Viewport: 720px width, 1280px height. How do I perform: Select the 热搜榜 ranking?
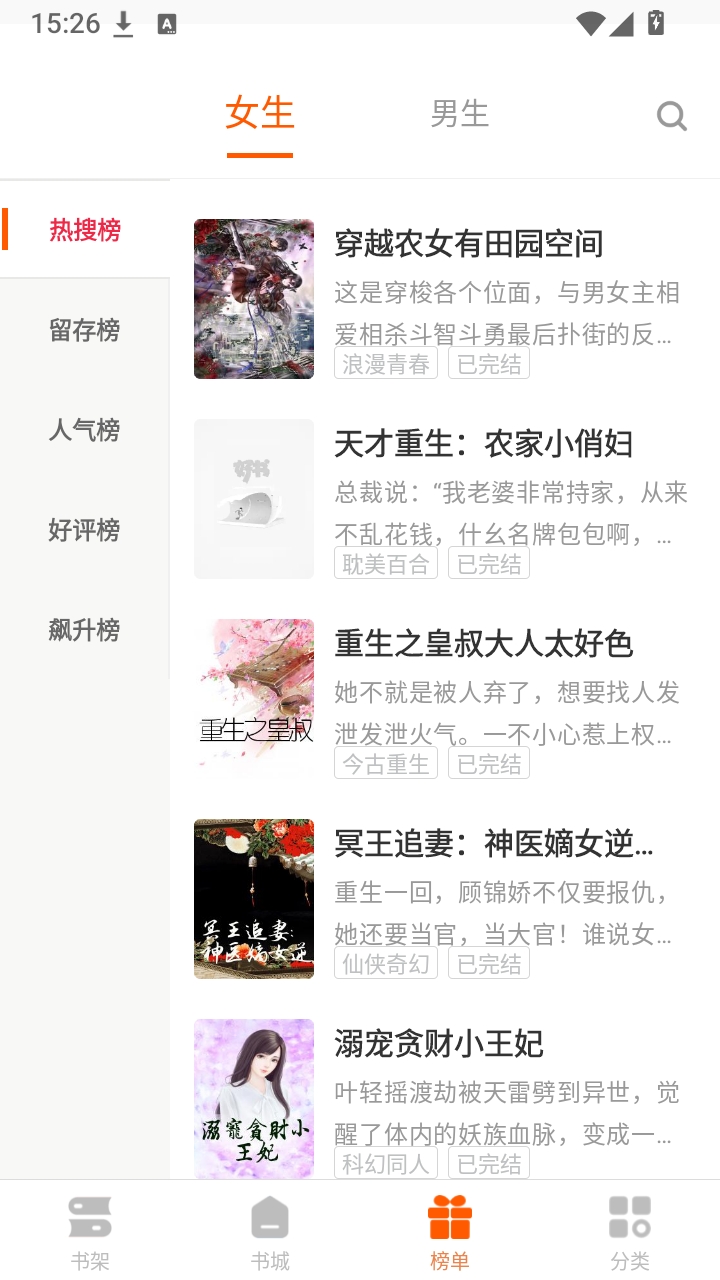[x=85, y=230]
